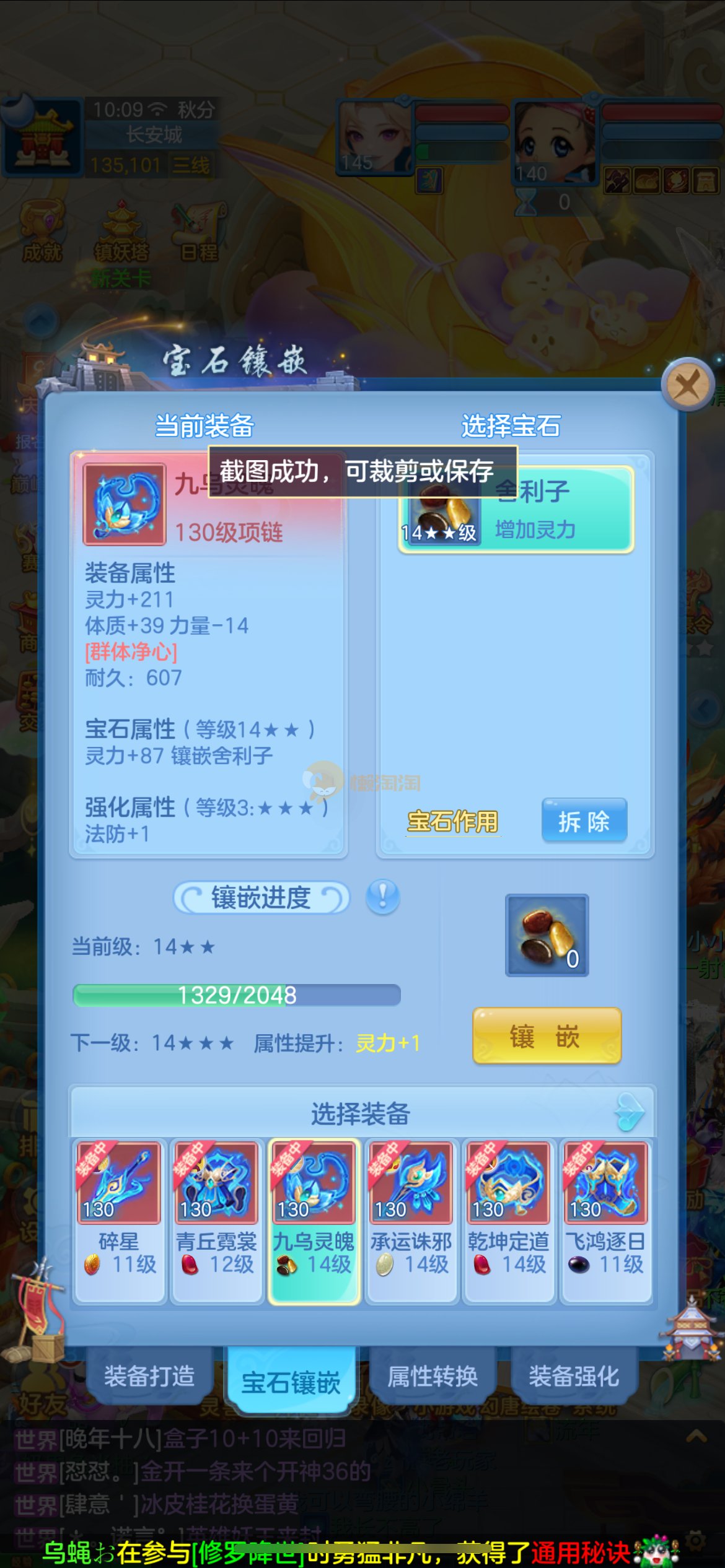Screen dimensions: 725x1568
Task: Stay on the 宝石镶嵌 tab
Action: [x=291, y=1381]
